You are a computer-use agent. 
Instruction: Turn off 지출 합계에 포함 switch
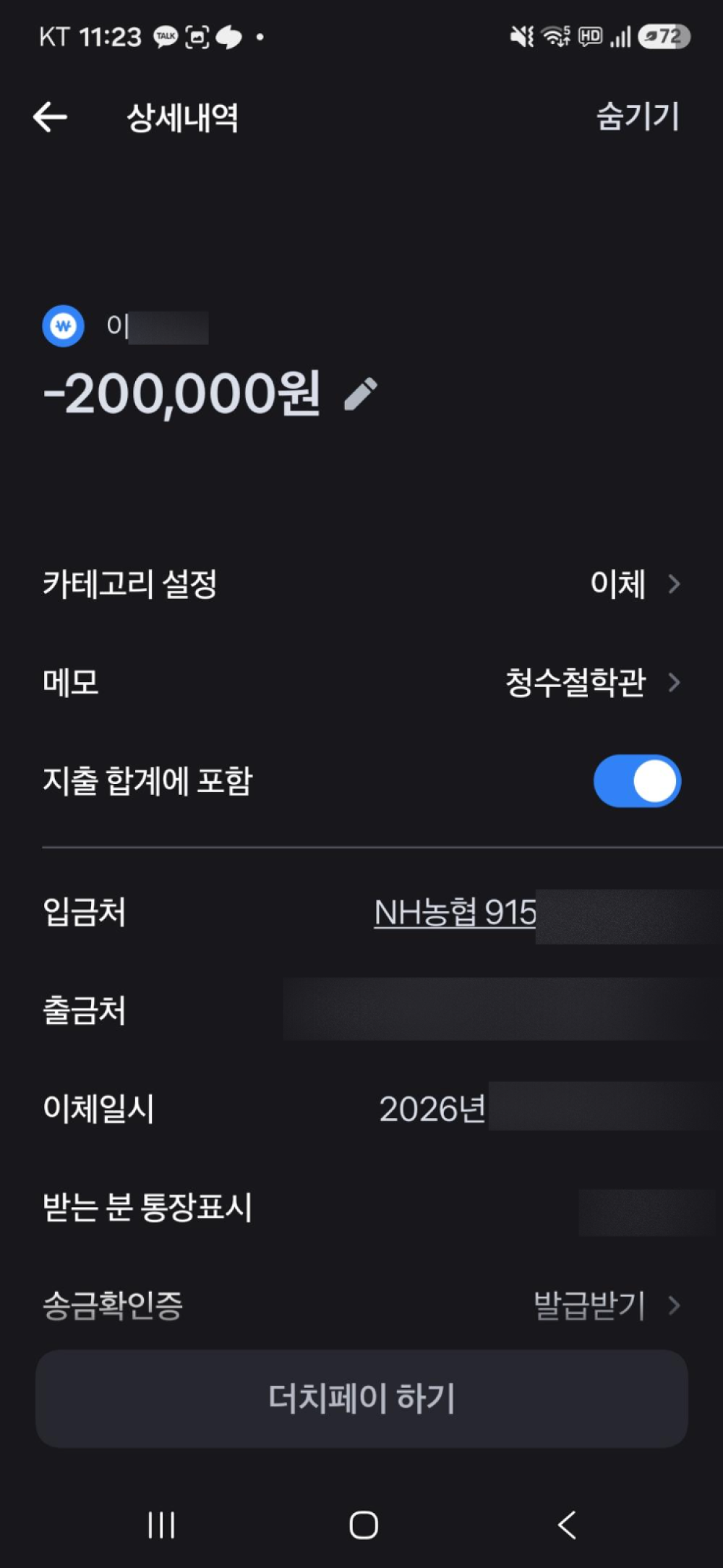pos(637,781)
